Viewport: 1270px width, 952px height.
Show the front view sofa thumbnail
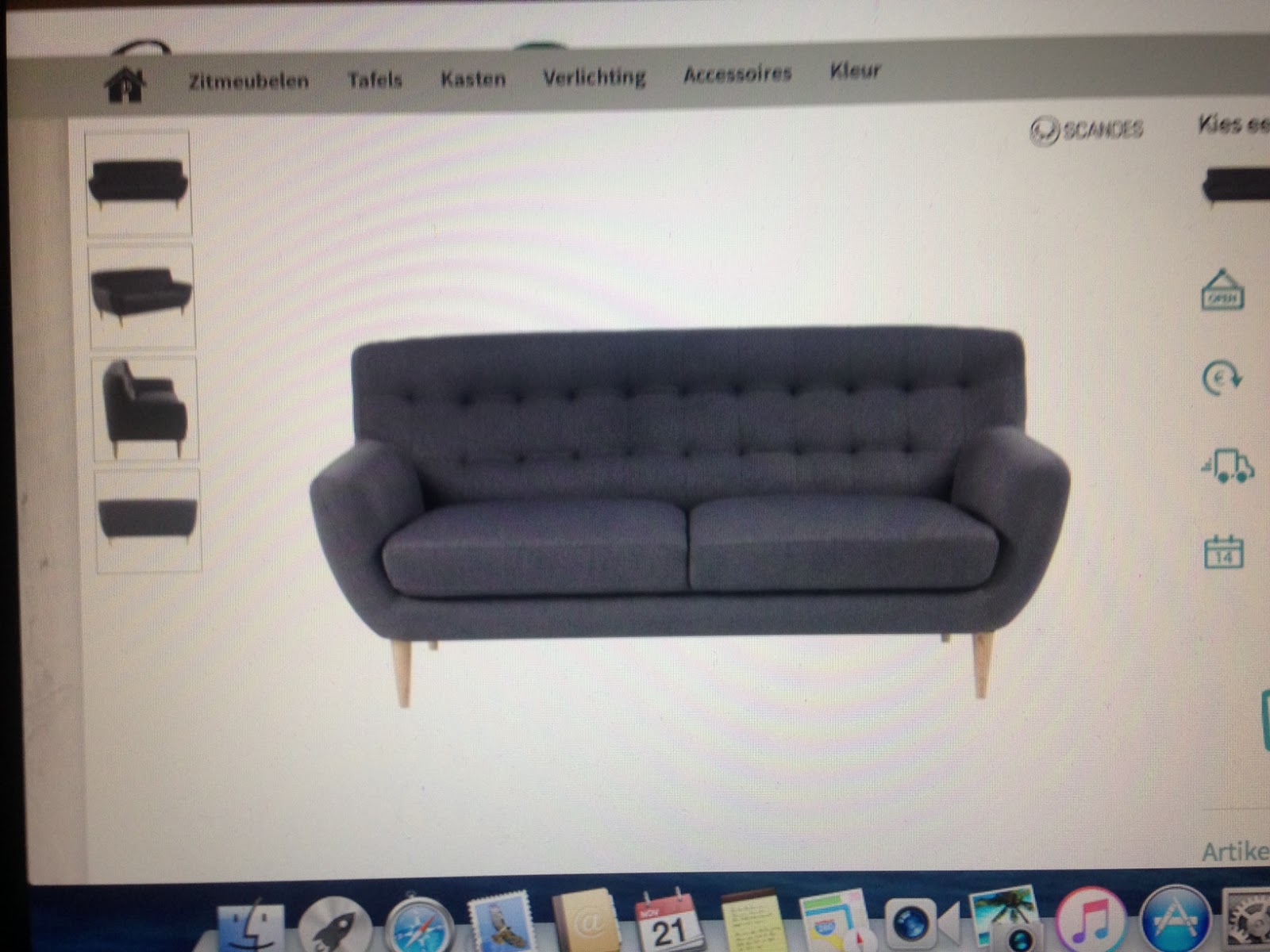coord(138,184)
